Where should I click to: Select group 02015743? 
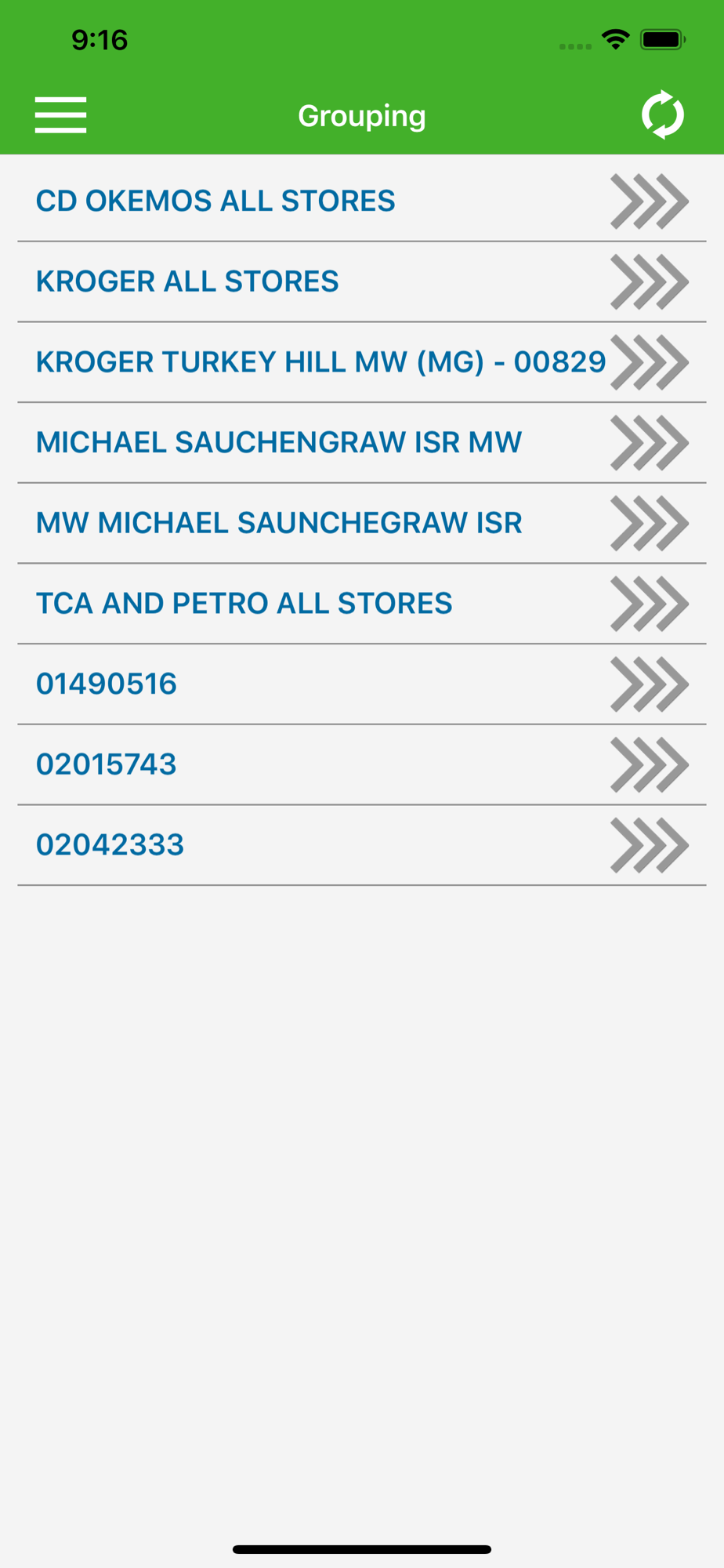point(362,764)
